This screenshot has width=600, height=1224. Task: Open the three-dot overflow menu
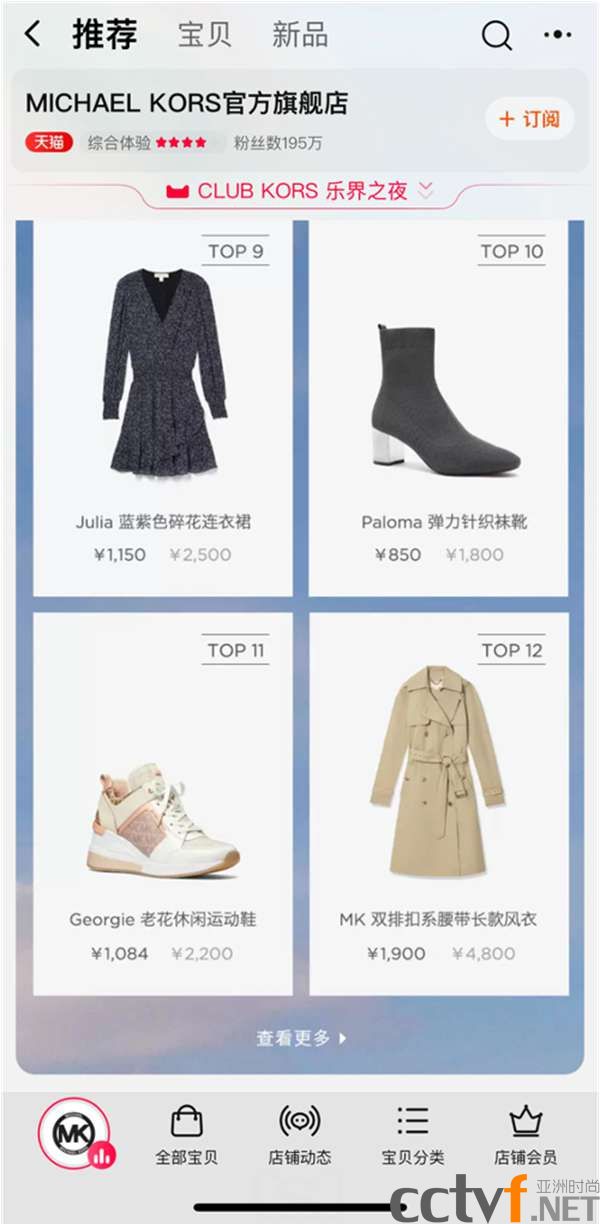pos(557,35)
